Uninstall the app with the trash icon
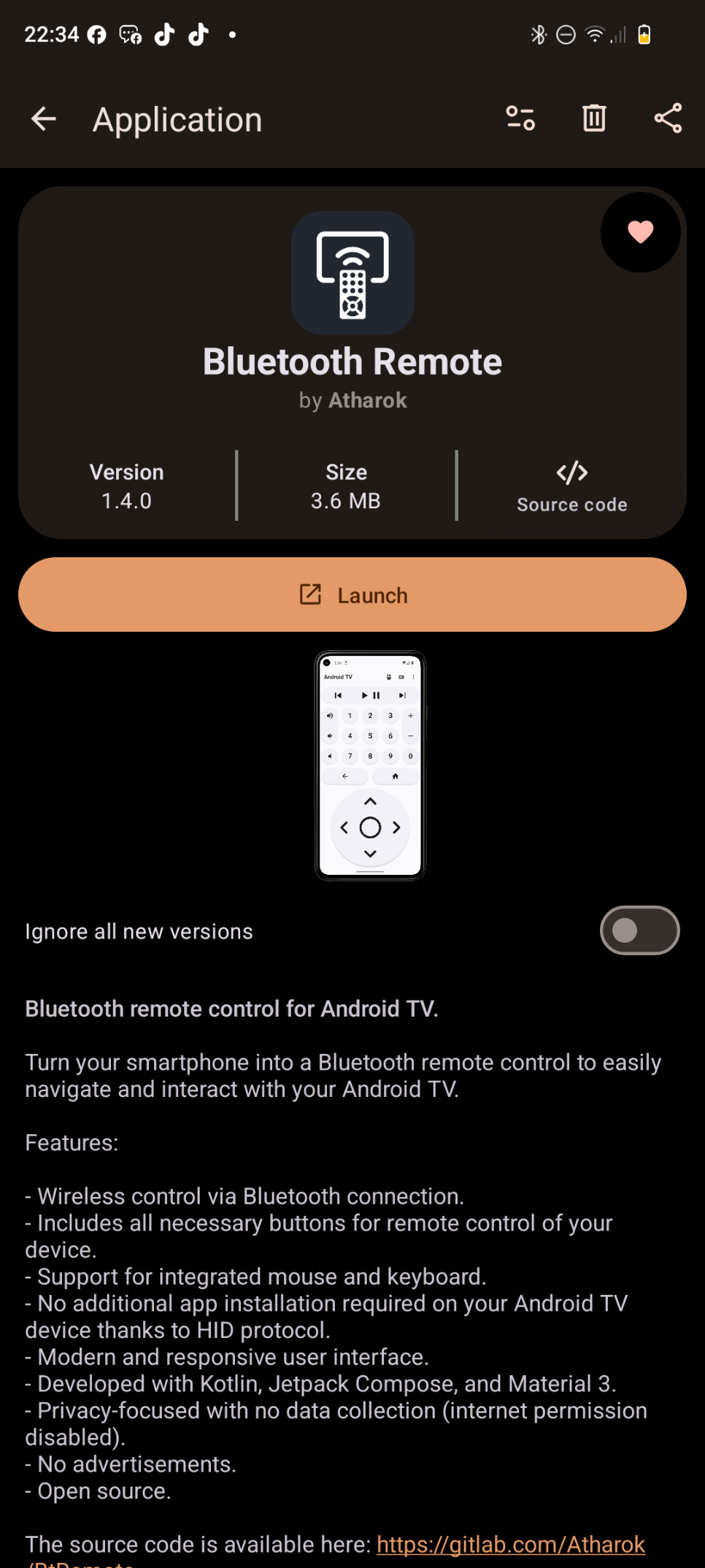 (594, 118)
